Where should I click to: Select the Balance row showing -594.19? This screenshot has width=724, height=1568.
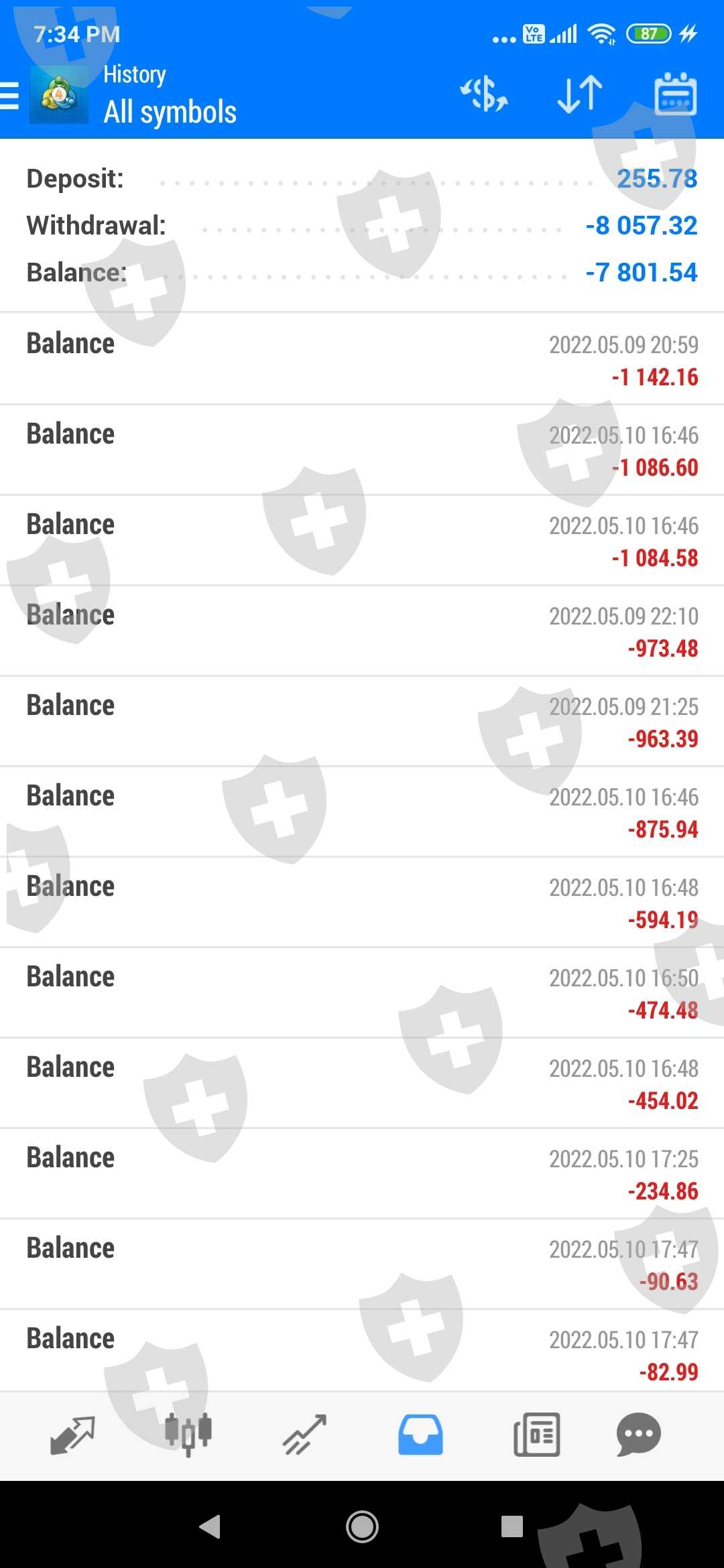point(362,903)
